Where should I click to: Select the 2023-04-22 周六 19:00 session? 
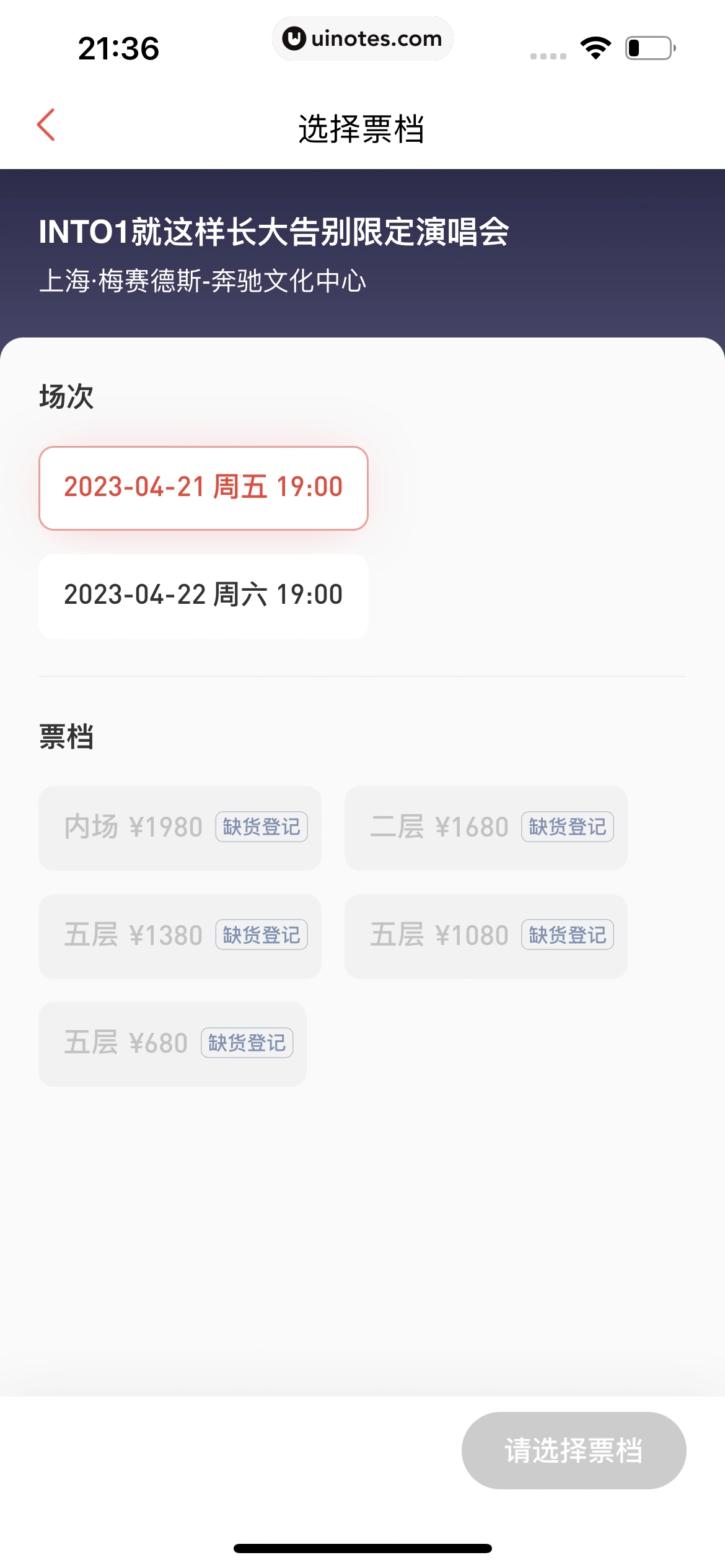point(203,595)
